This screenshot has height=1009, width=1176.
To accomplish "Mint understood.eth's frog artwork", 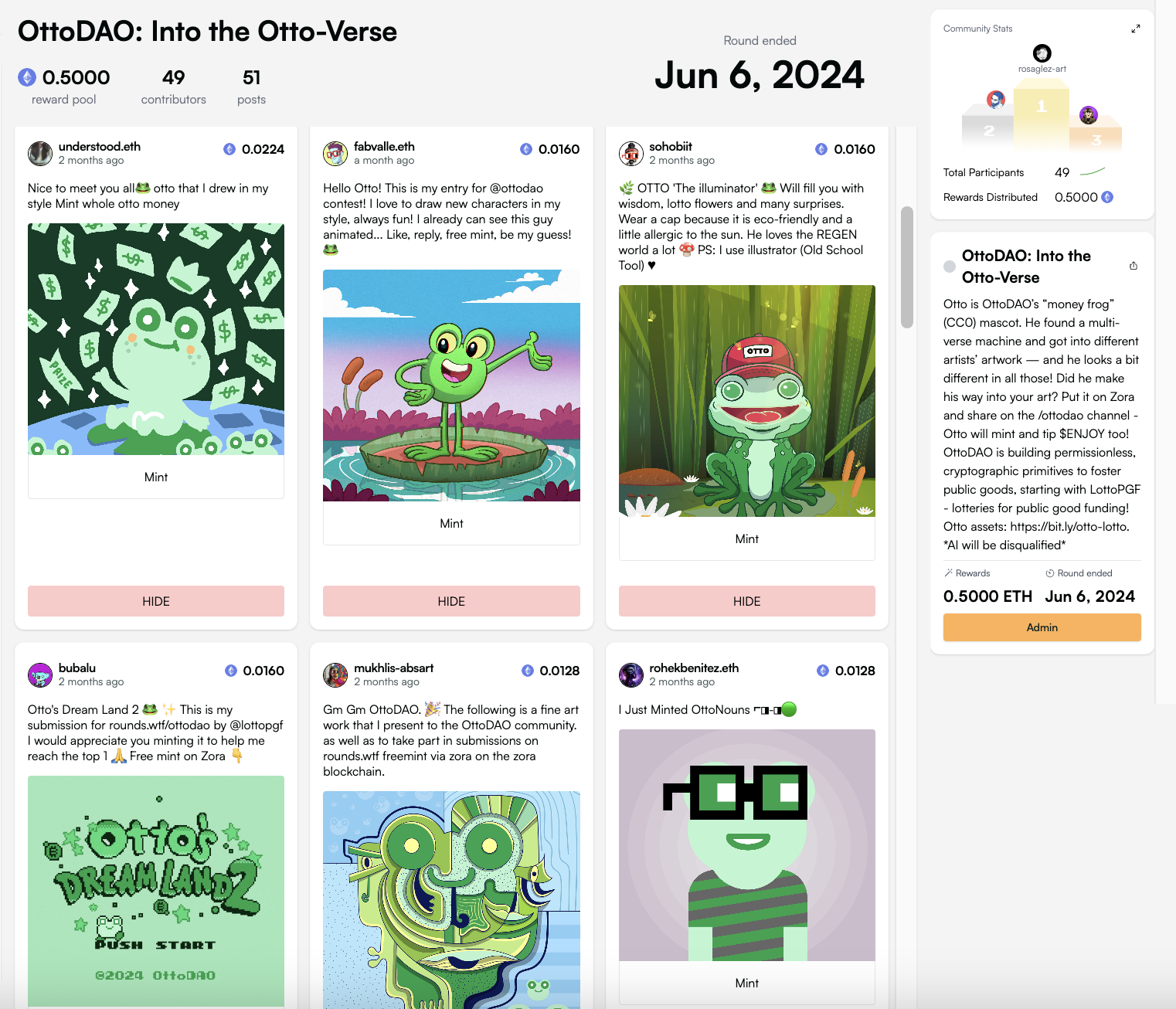I will [156, 477].
